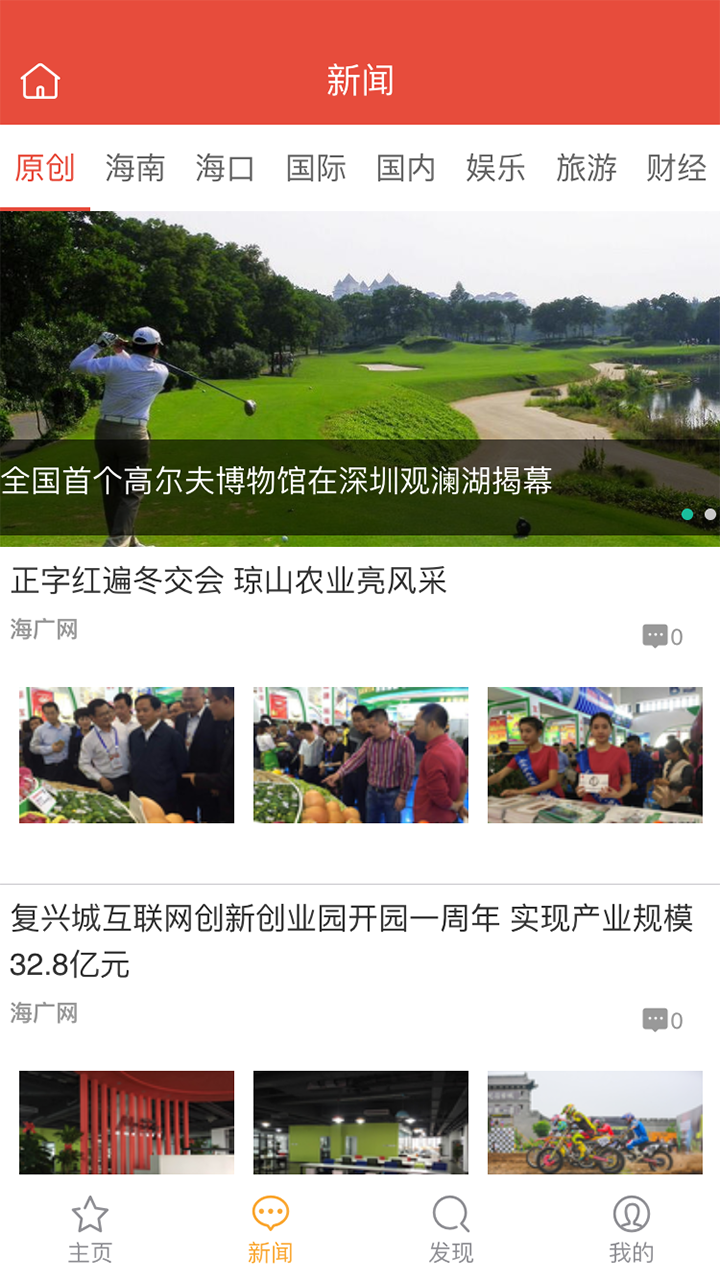The image size is (720, 1280).
Task: Switch to the 国际 tab
Action: click(x=316, y=168)
